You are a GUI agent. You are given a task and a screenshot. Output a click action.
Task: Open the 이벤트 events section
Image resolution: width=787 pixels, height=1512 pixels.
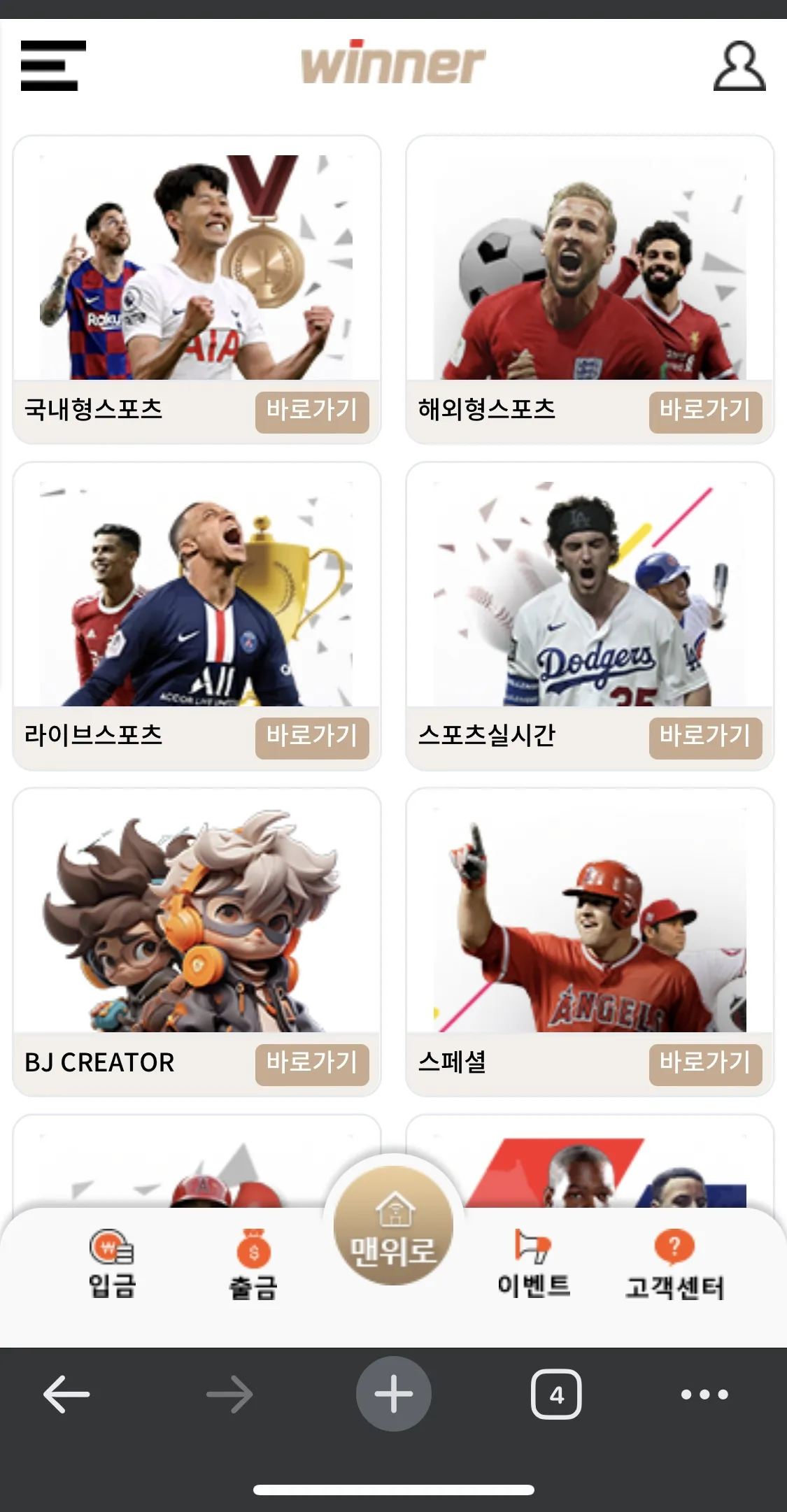(534, 1264)
